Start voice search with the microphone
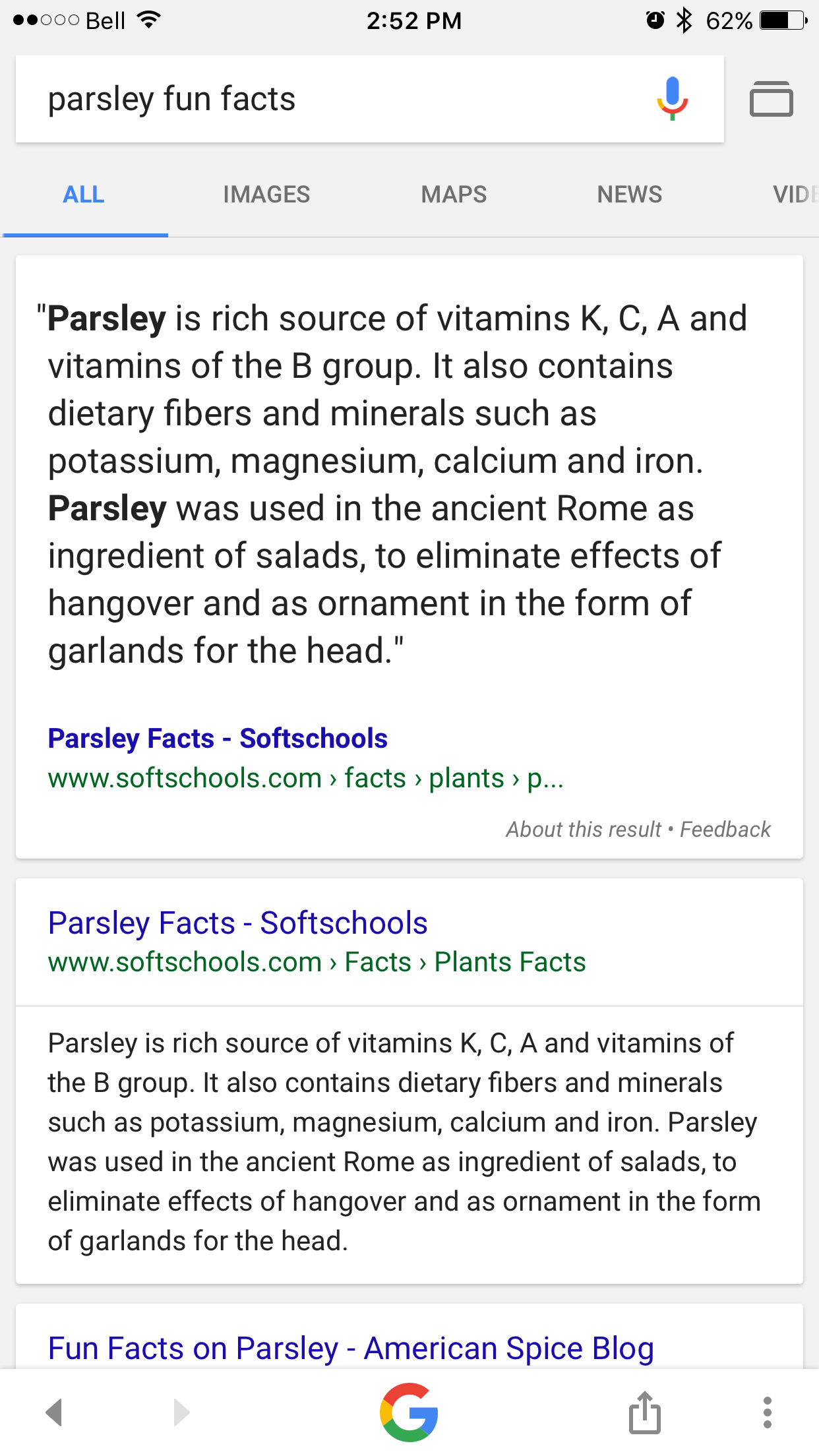The height and width of the screenshot is (1456, 819). coord(672,99)
